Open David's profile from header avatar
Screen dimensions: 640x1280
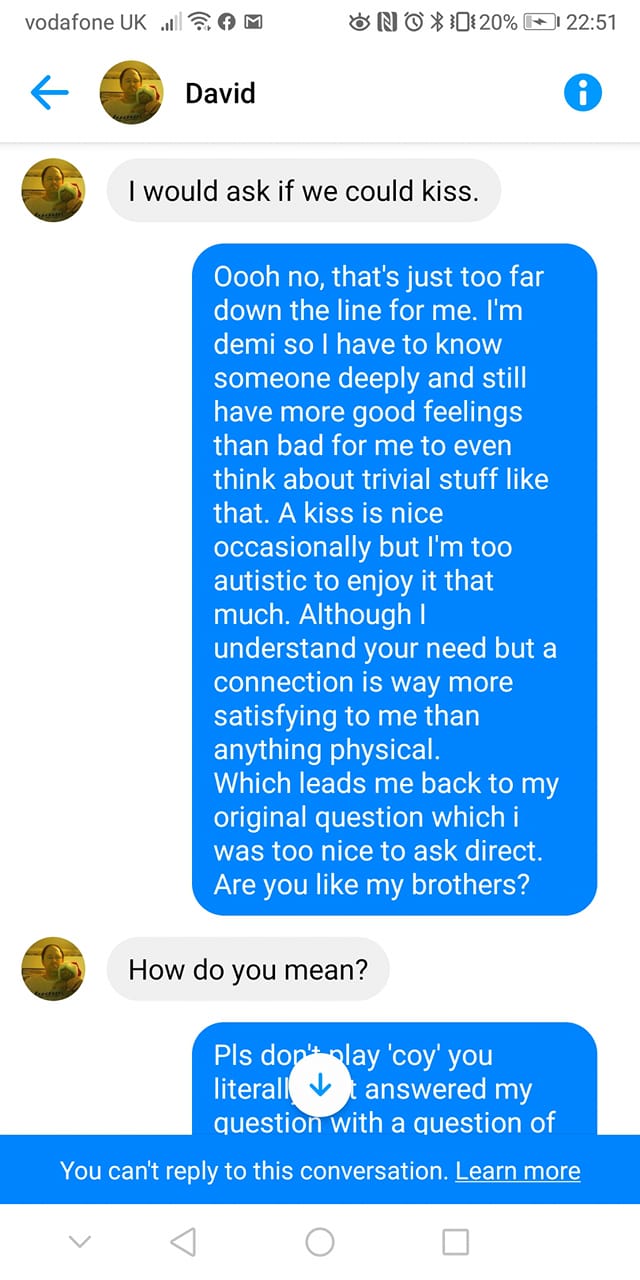coord(131,93)
